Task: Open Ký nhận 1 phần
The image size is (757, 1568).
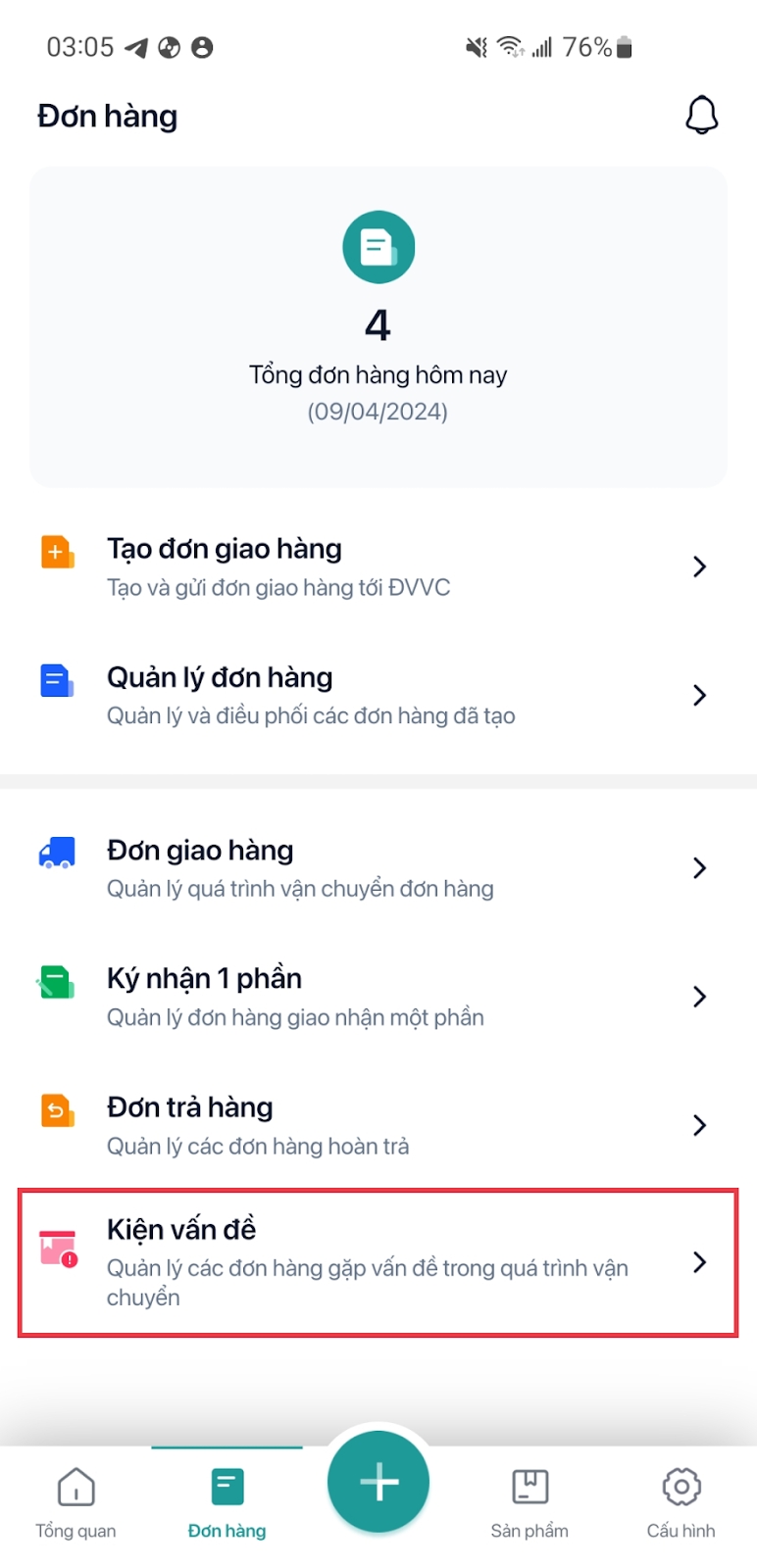Action: point(378,997)
